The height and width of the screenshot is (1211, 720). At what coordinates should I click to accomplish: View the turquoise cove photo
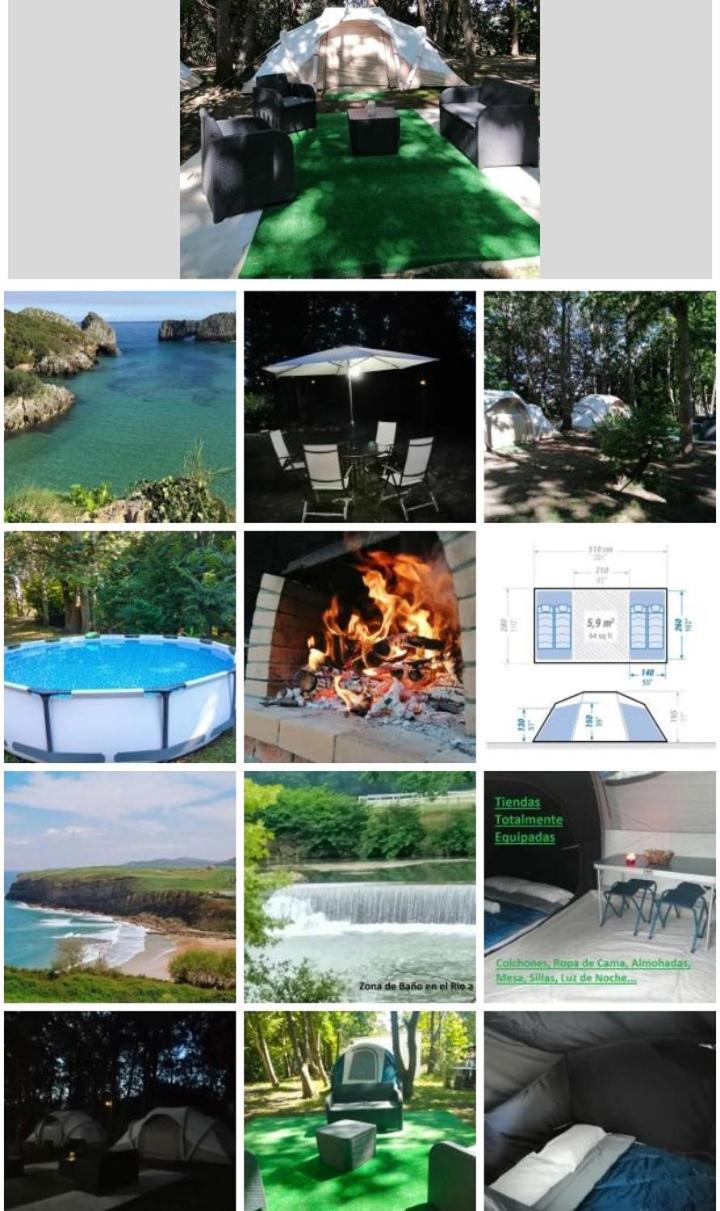(120, 407)
